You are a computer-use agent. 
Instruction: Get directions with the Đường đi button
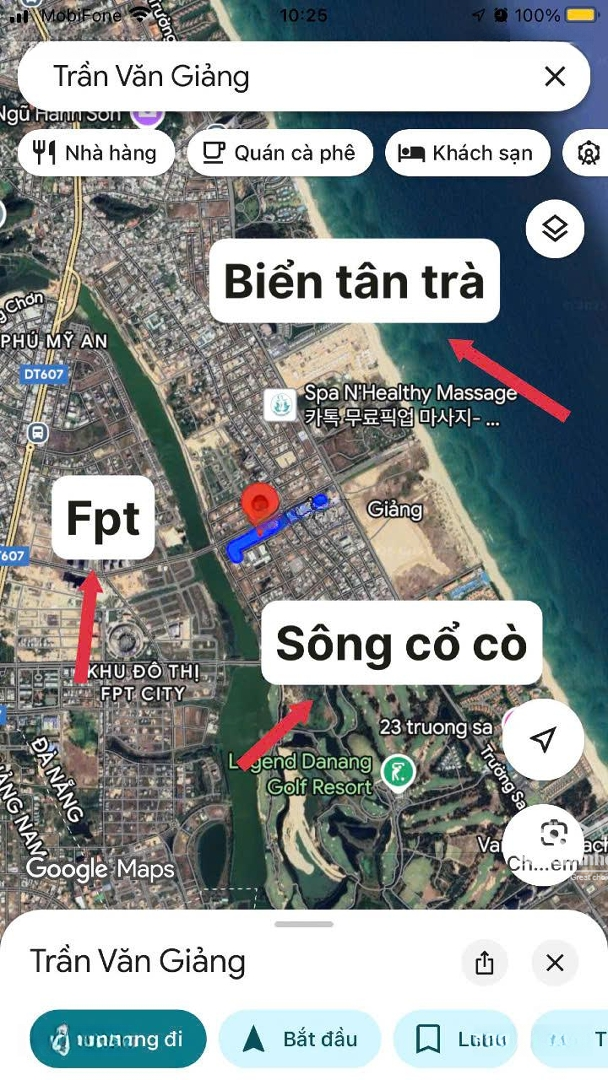(x=118, y=1040)
